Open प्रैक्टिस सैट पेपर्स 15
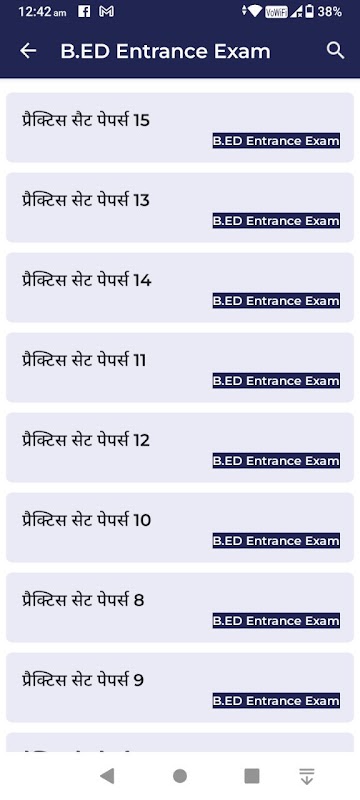 point(180,128)
